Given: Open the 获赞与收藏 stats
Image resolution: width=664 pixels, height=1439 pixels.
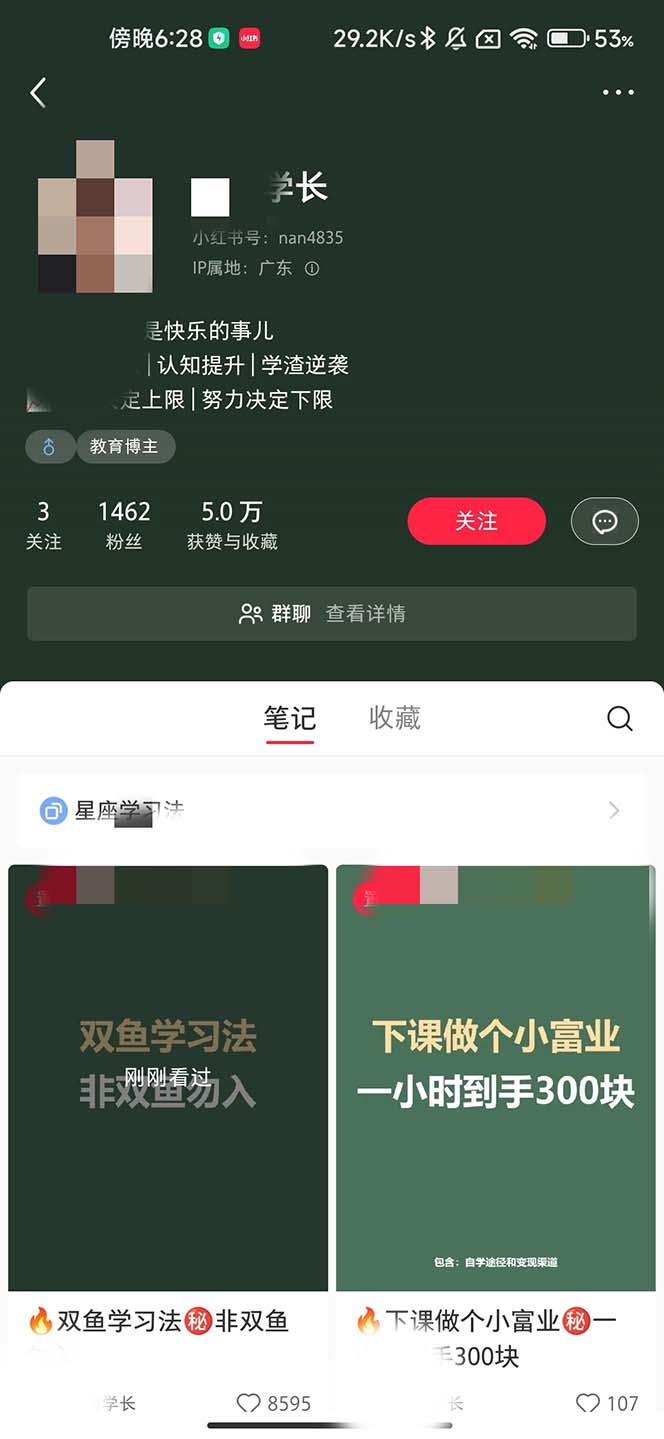Looking at the screenshot, I should [232, 524].
